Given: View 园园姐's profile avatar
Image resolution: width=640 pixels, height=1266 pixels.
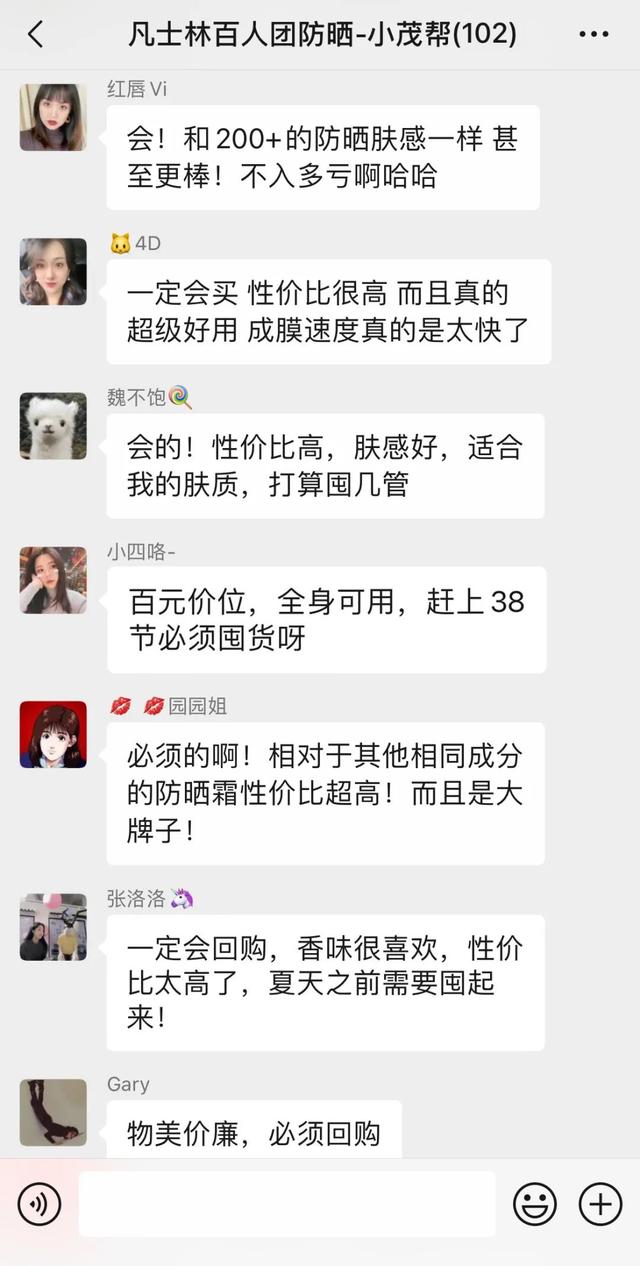Looking at the screenshot, I should (x=53, y=735).
